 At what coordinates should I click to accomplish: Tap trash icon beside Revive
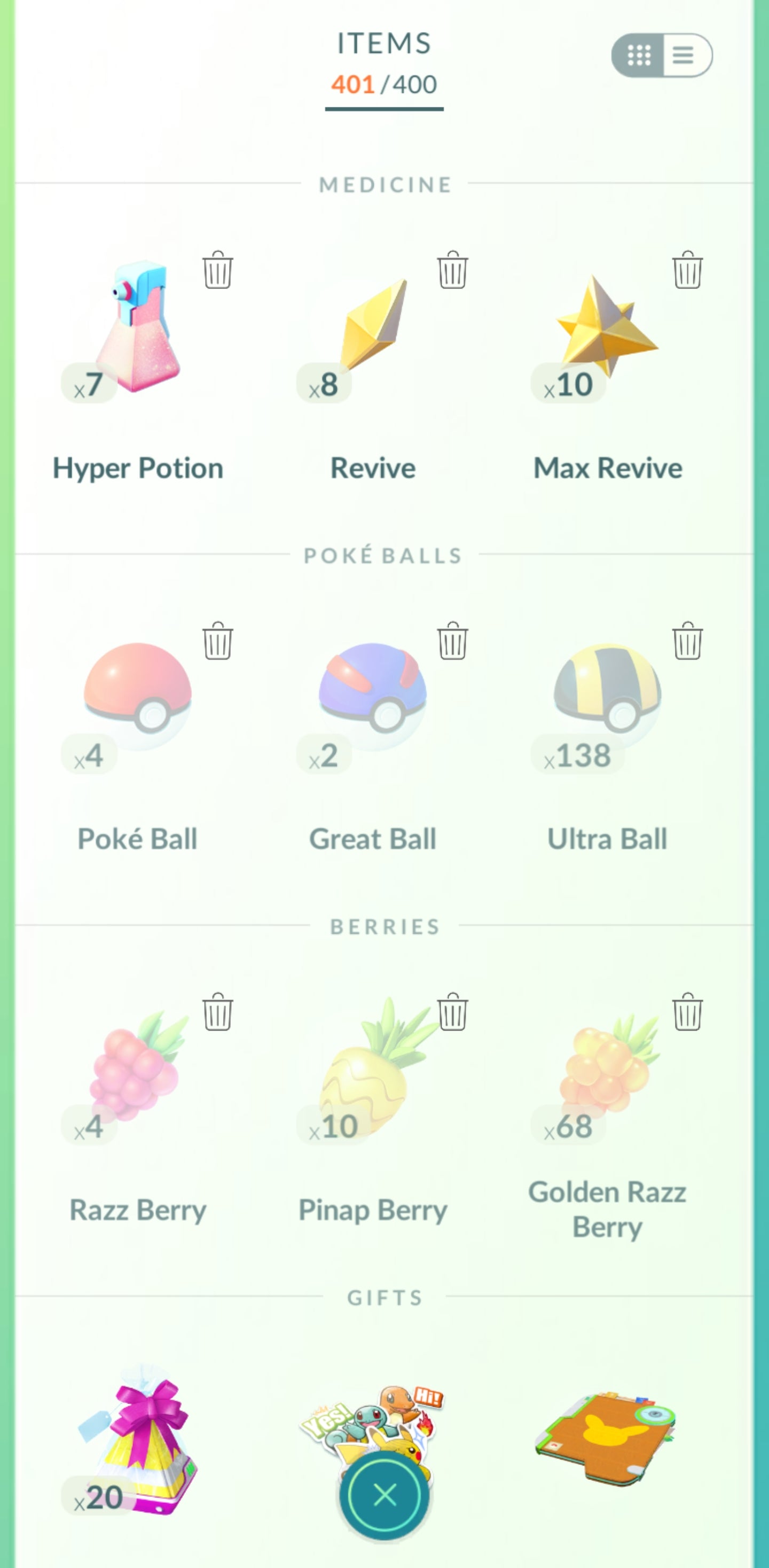pyautogui.click(x=452, y=269)
